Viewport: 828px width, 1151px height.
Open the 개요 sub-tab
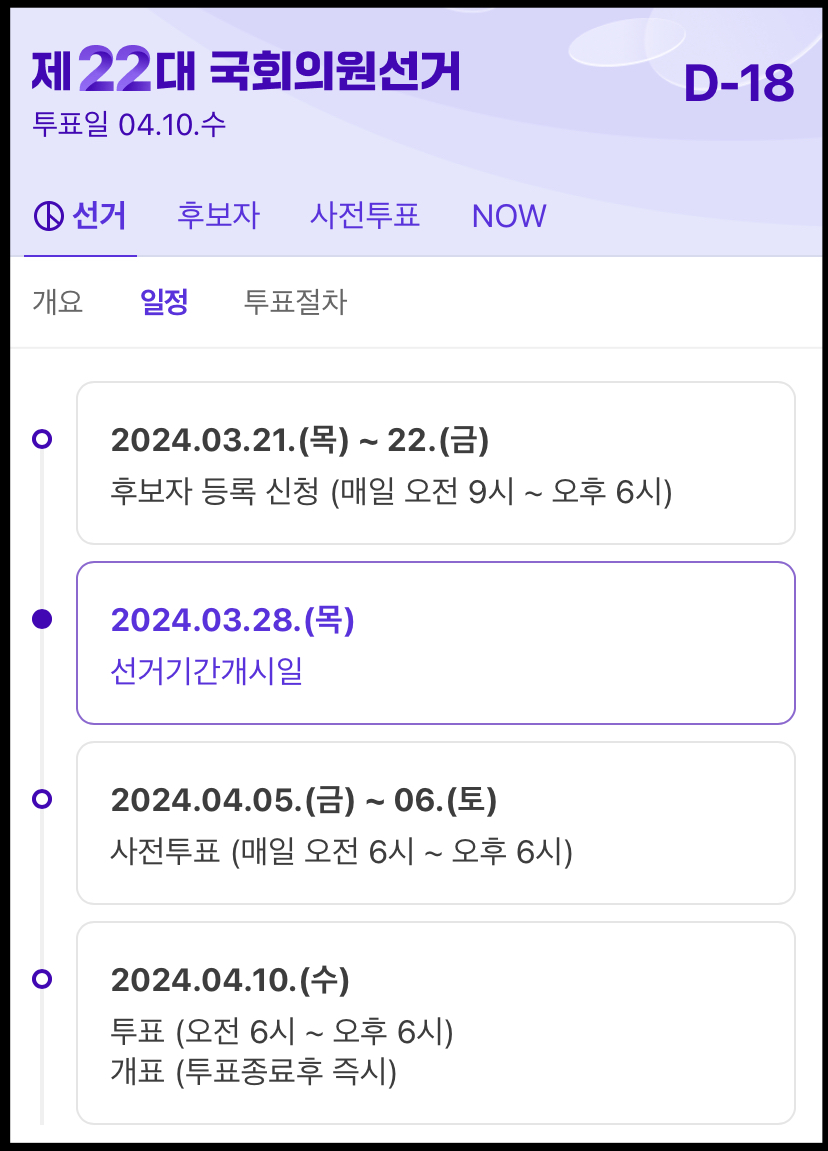tap(58, 302)
